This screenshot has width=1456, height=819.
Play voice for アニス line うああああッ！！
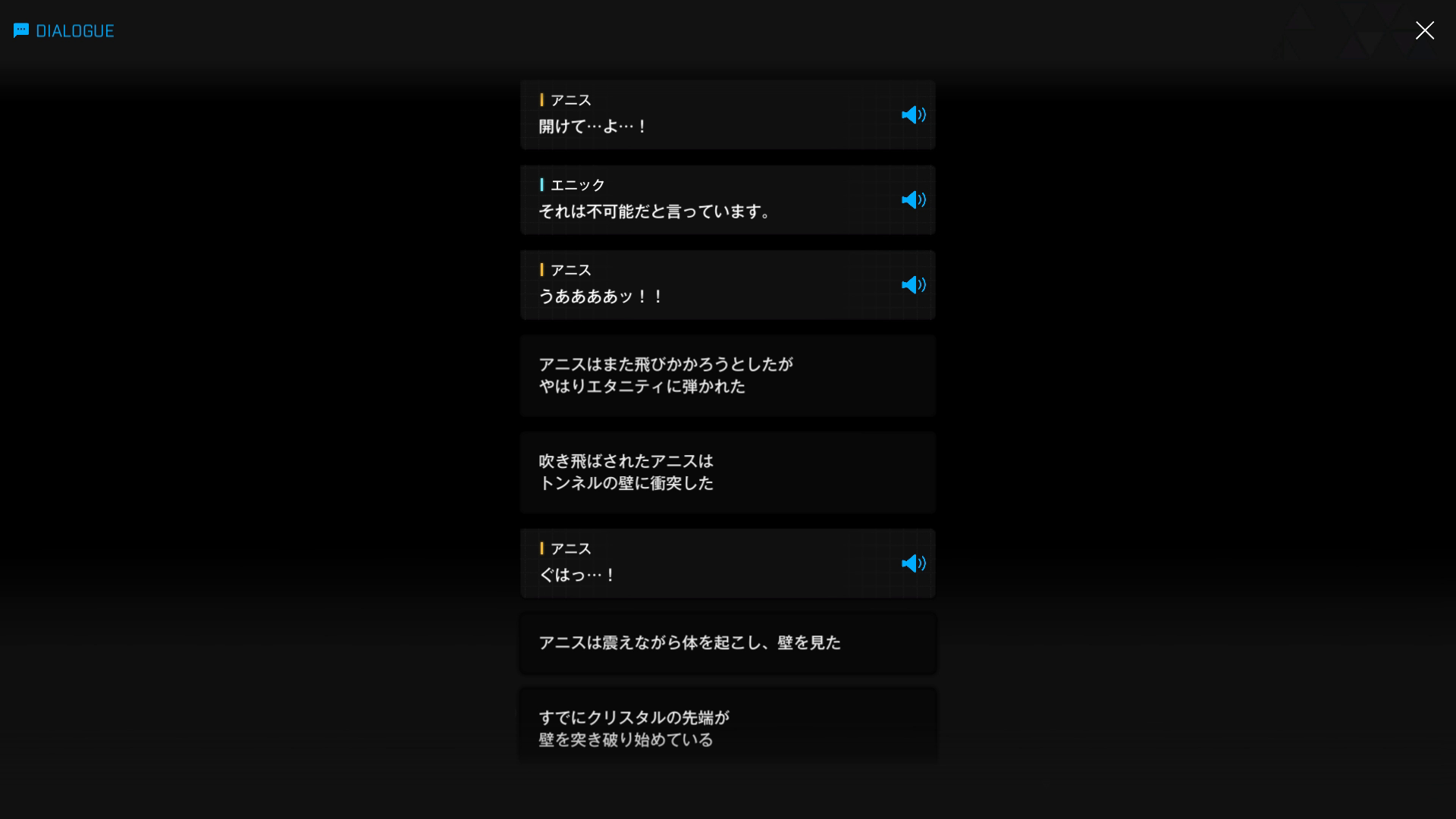[913, 284]
